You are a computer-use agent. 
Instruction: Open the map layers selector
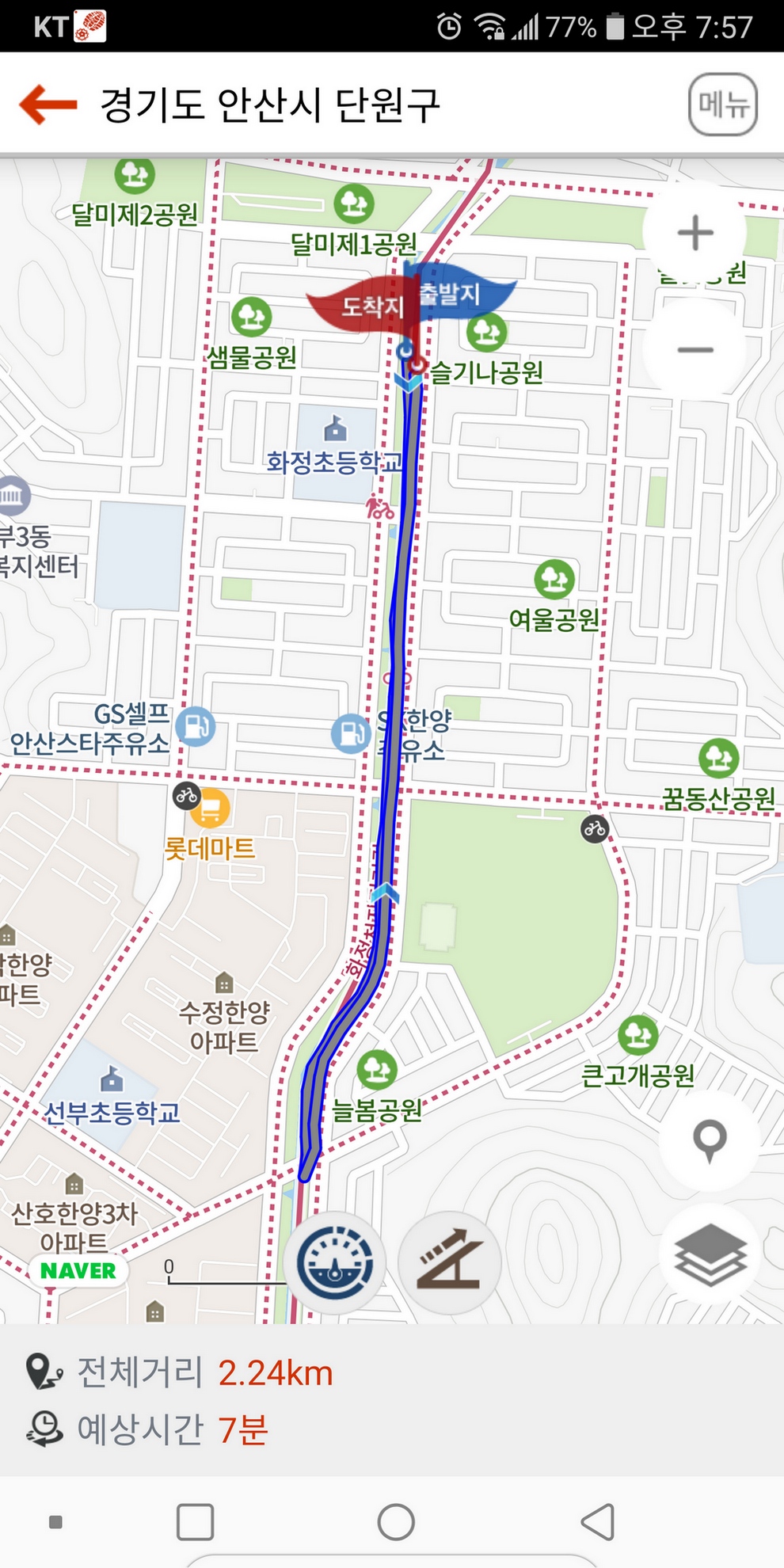pos(710,1255)
